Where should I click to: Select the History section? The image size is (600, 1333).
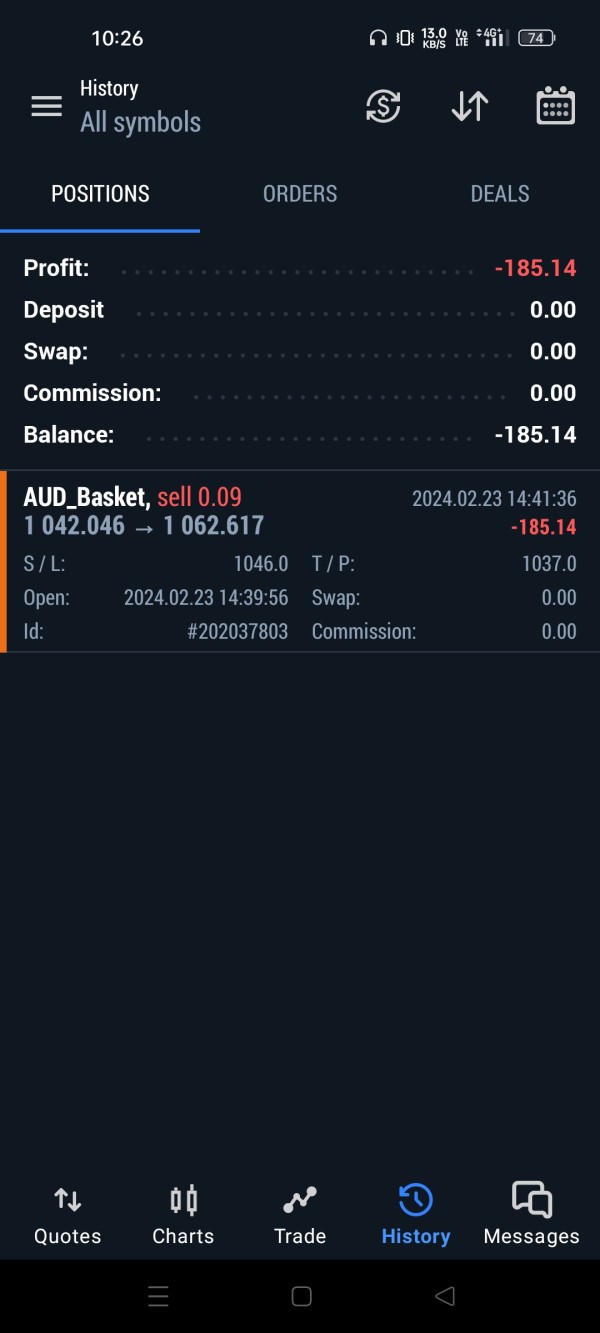tap(416, 1215)
